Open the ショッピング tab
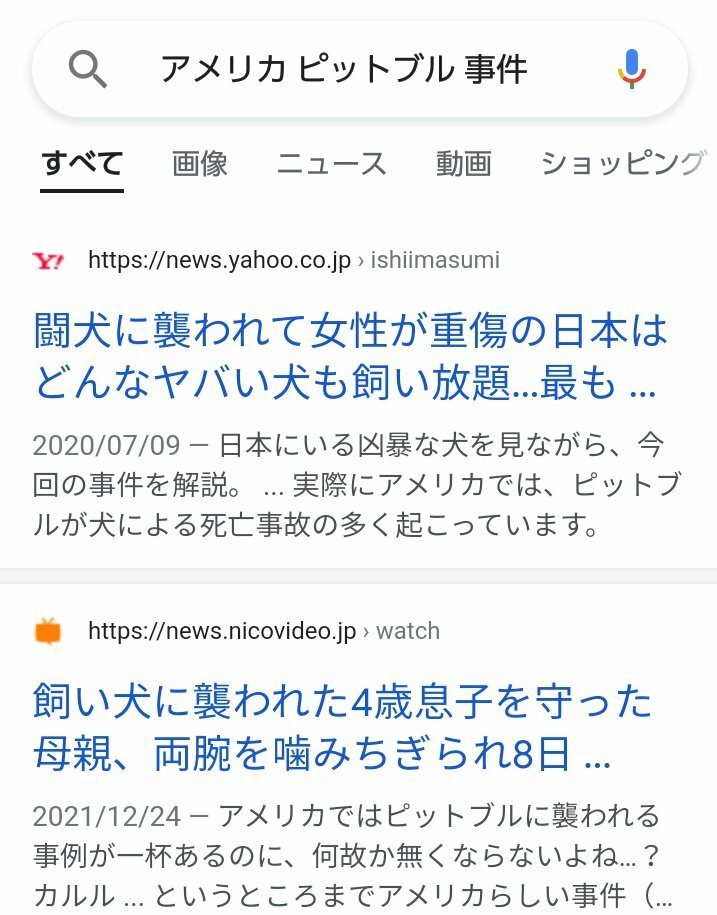The image size is (717, 915). [x=622, y=163]
